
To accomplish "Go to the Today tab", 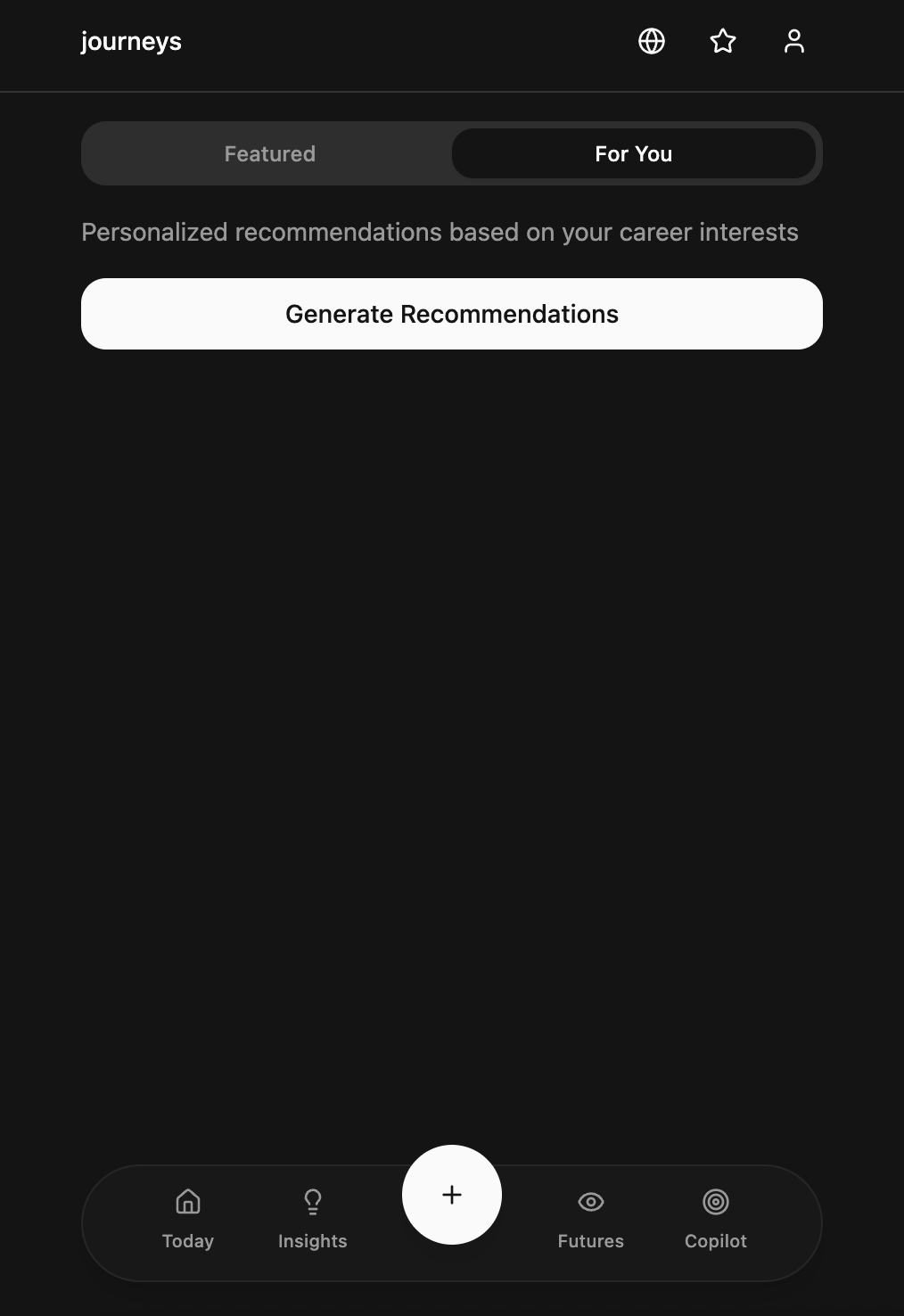I will (x=188, y=1219).
